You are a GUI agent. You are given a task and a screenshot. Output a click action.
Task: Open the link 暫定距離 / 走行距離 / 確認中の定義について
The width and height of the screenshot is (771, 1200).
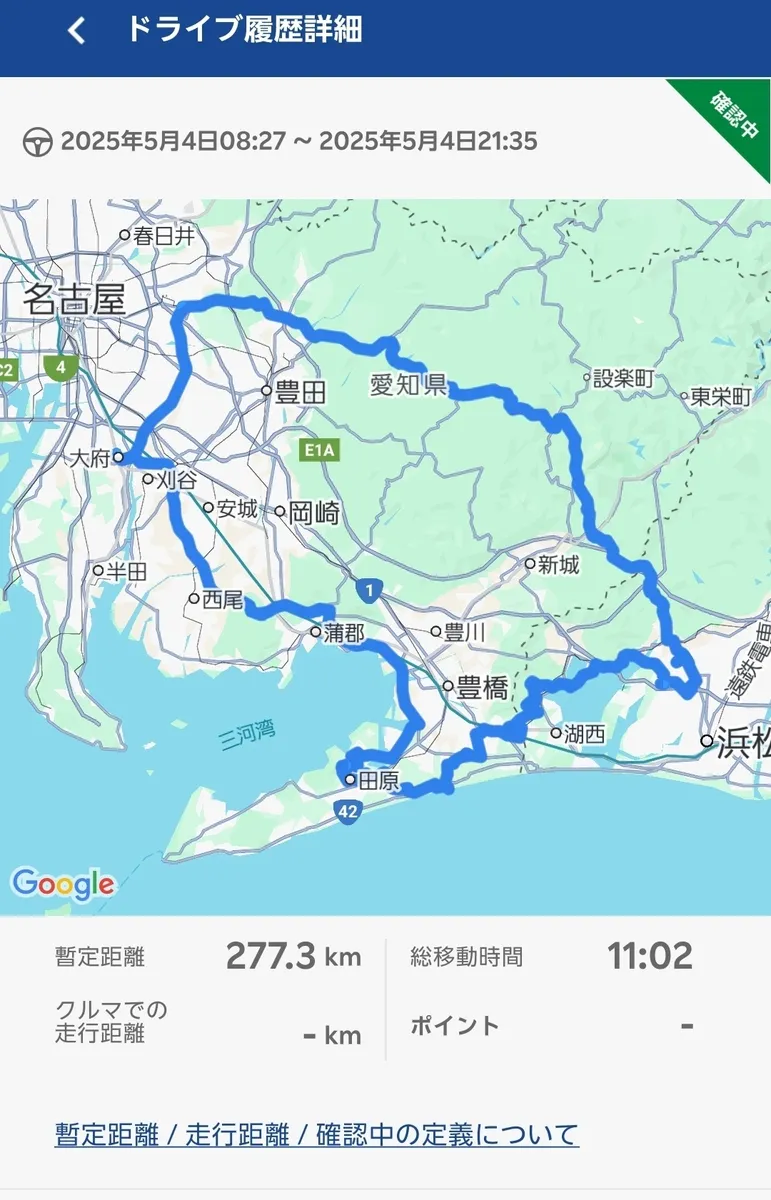click(317, 1134)
